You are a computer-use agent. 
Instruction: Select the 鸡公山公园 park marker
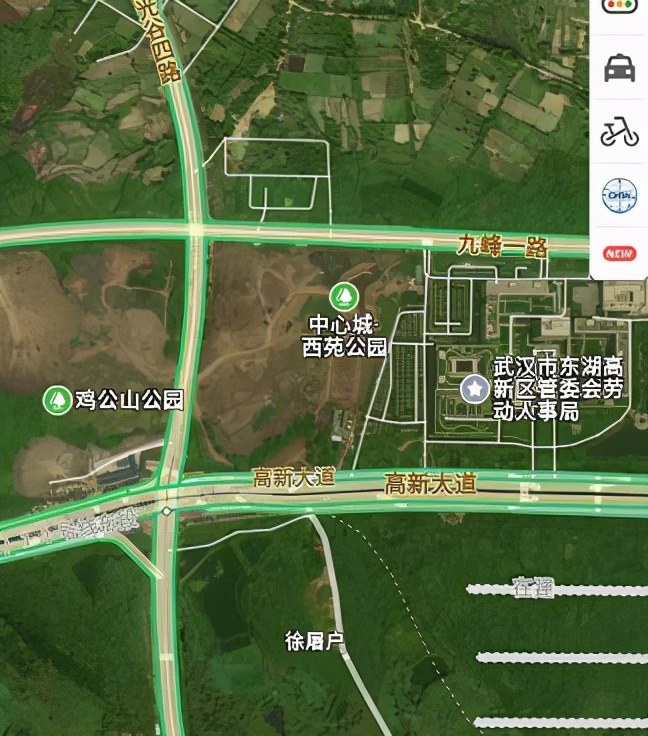click(x=55, y=400)
